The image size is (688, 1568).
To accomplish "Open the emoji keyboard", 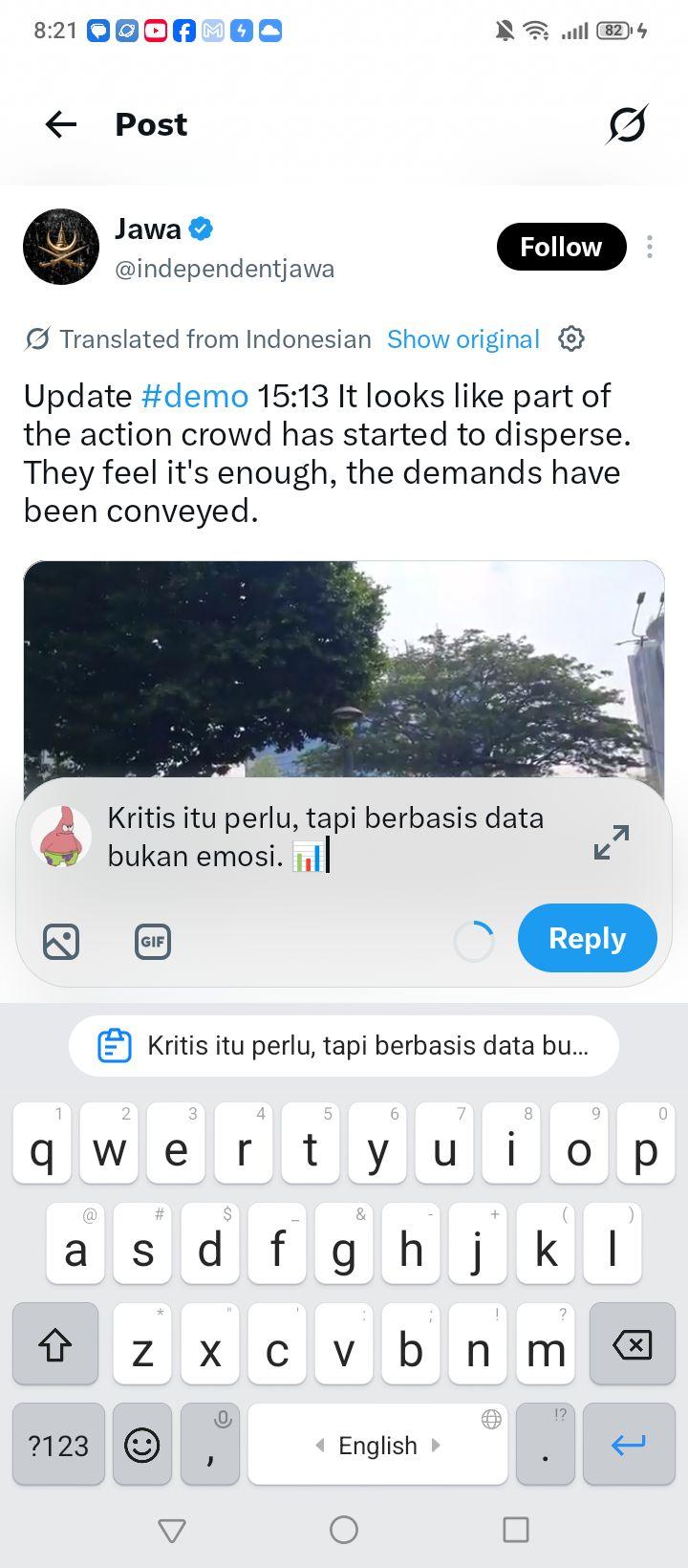I will pyautogui.click(x=142, y=1444).
